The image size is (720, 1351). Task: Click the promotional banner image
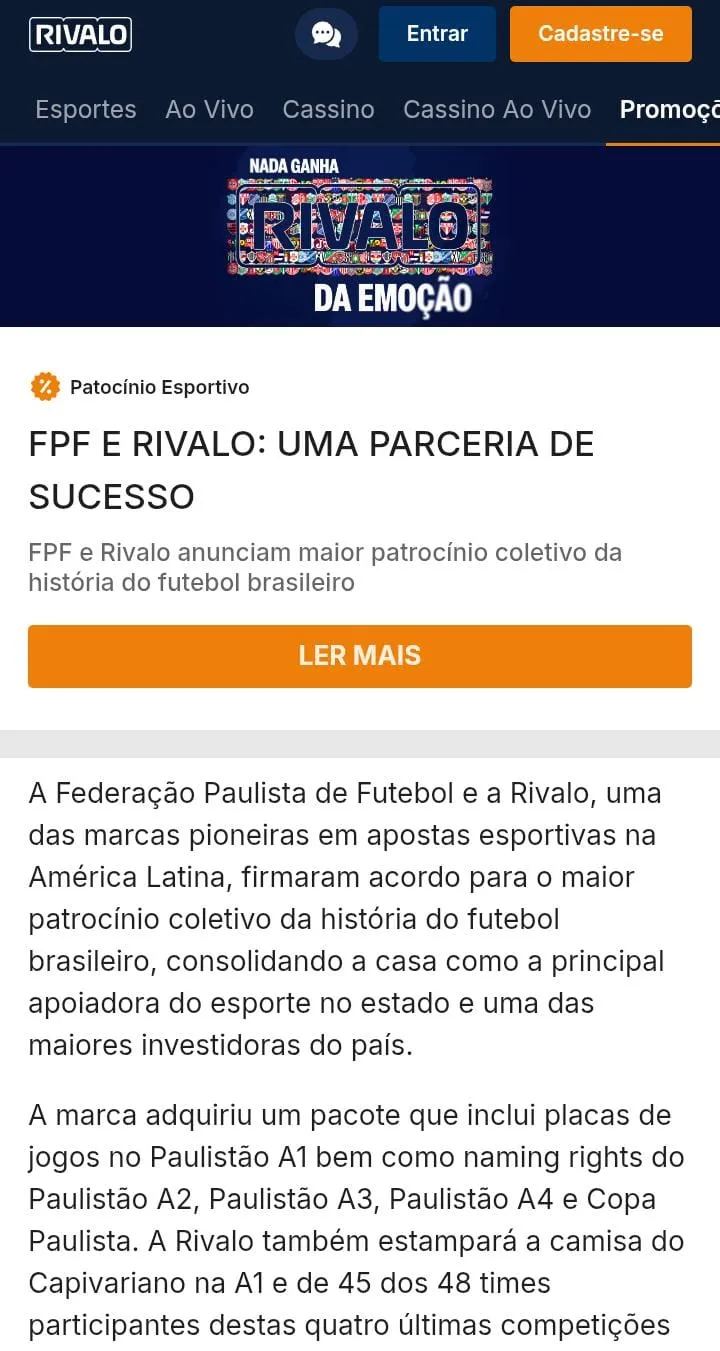[x=360, y=235]
